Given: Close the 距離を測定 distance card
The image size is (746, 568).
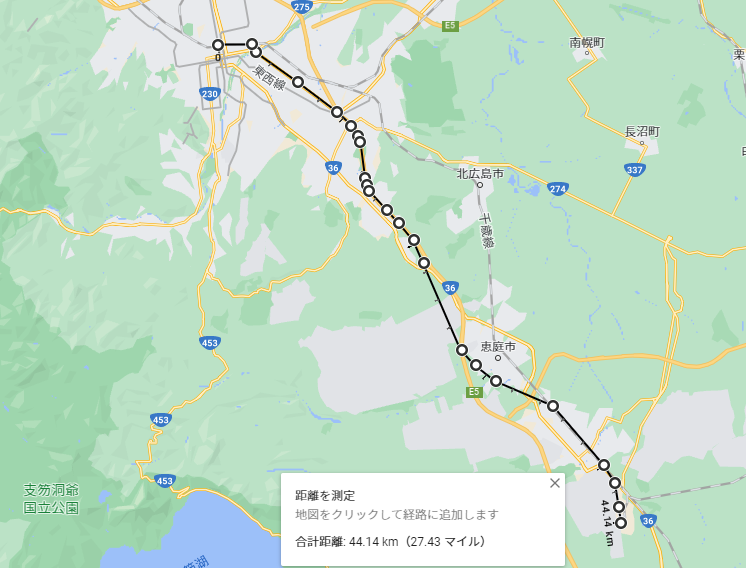Looking at the screenshot, I should coord(555,483).
